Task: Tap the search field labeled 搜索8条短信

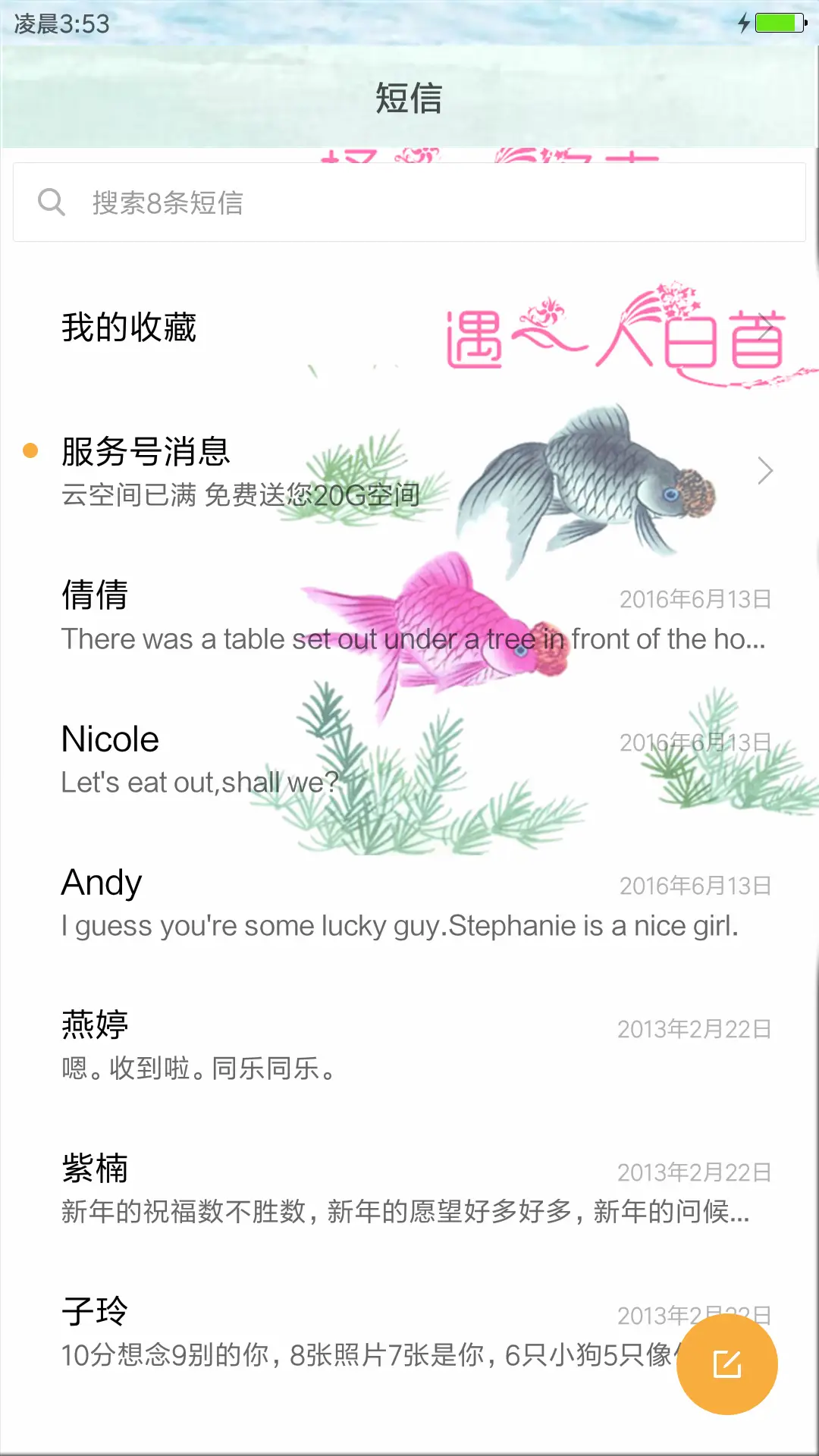Action: [x=303, y=202]
